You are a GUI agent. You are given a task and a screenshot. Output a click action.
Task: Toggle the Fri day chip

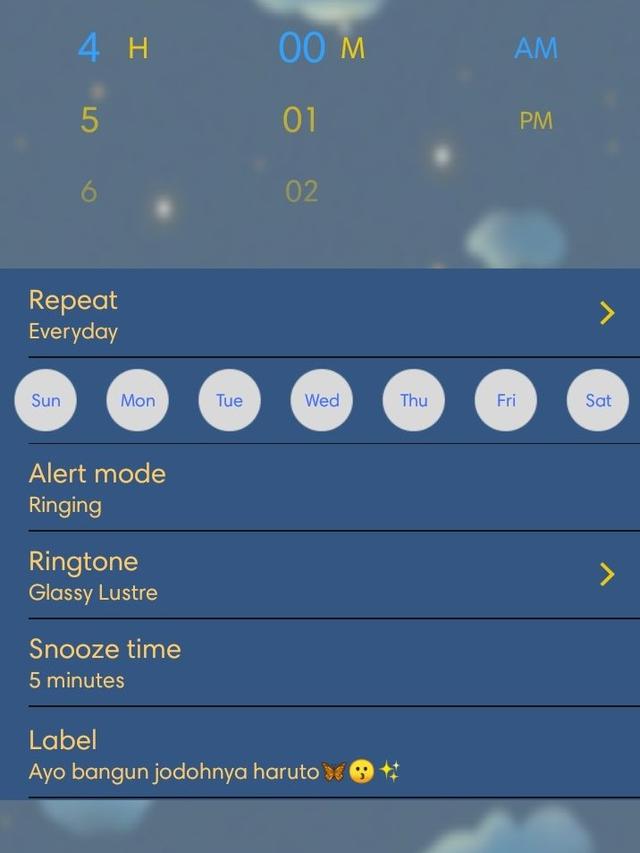click(506, 400)
